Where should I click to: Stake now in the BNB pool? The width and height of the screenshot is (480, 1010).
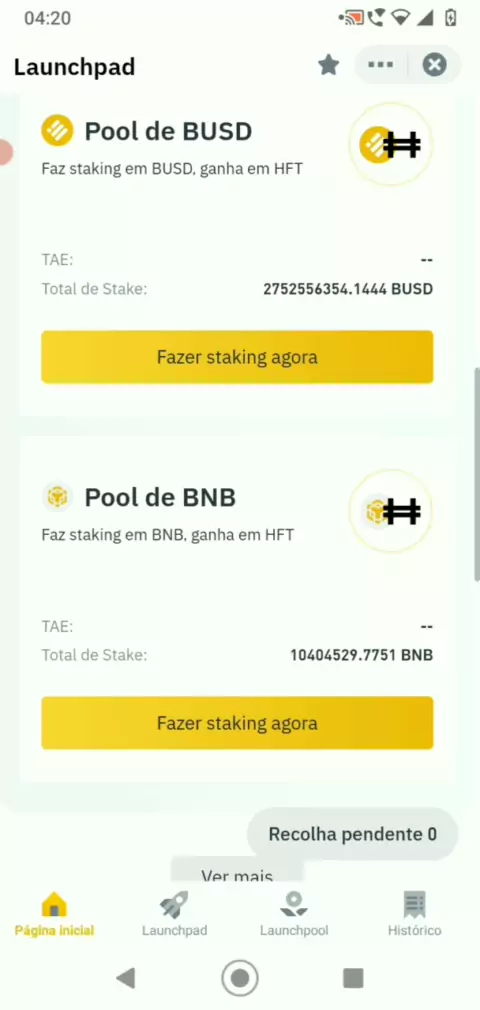click(x=237, y=723)
